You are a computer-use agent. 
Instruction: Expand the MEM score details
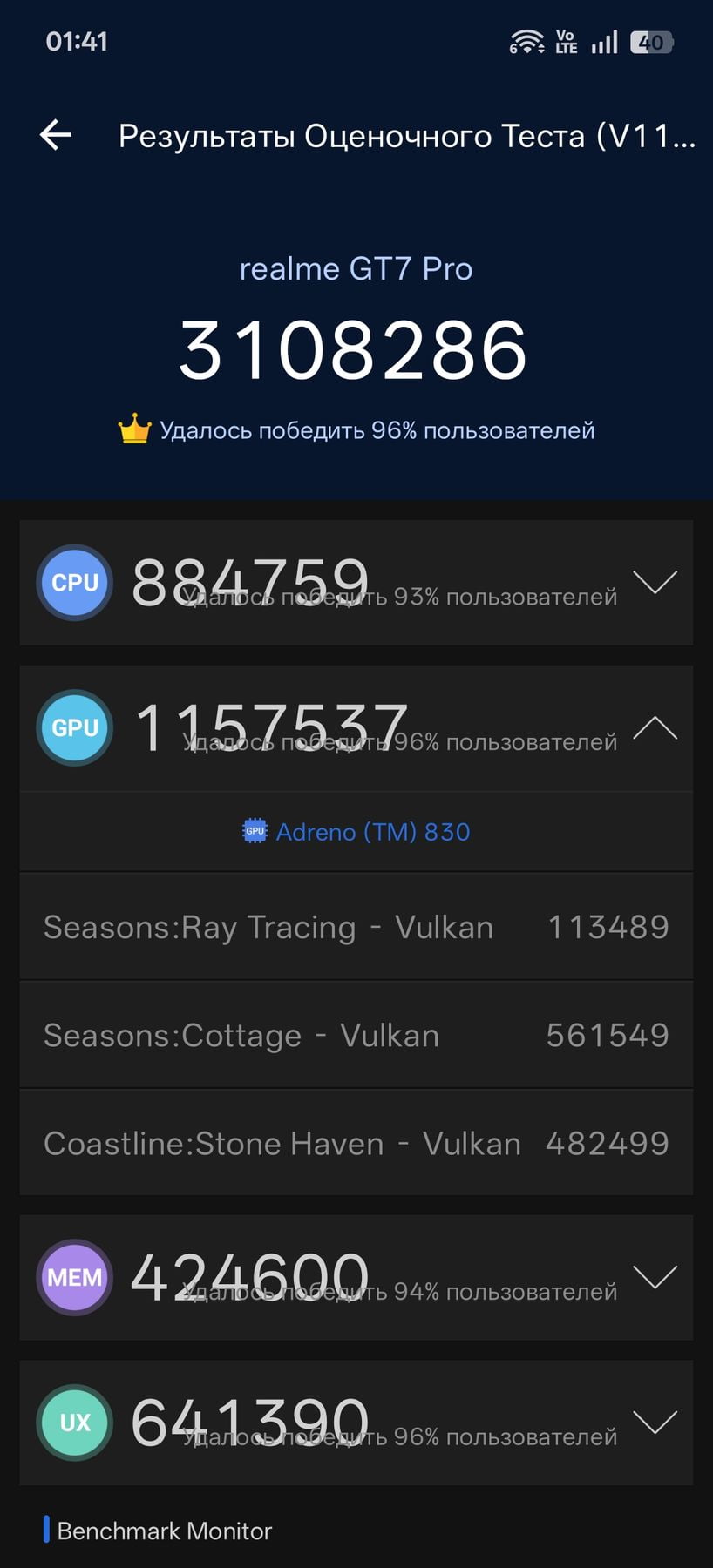click(x=655, y=1277)
